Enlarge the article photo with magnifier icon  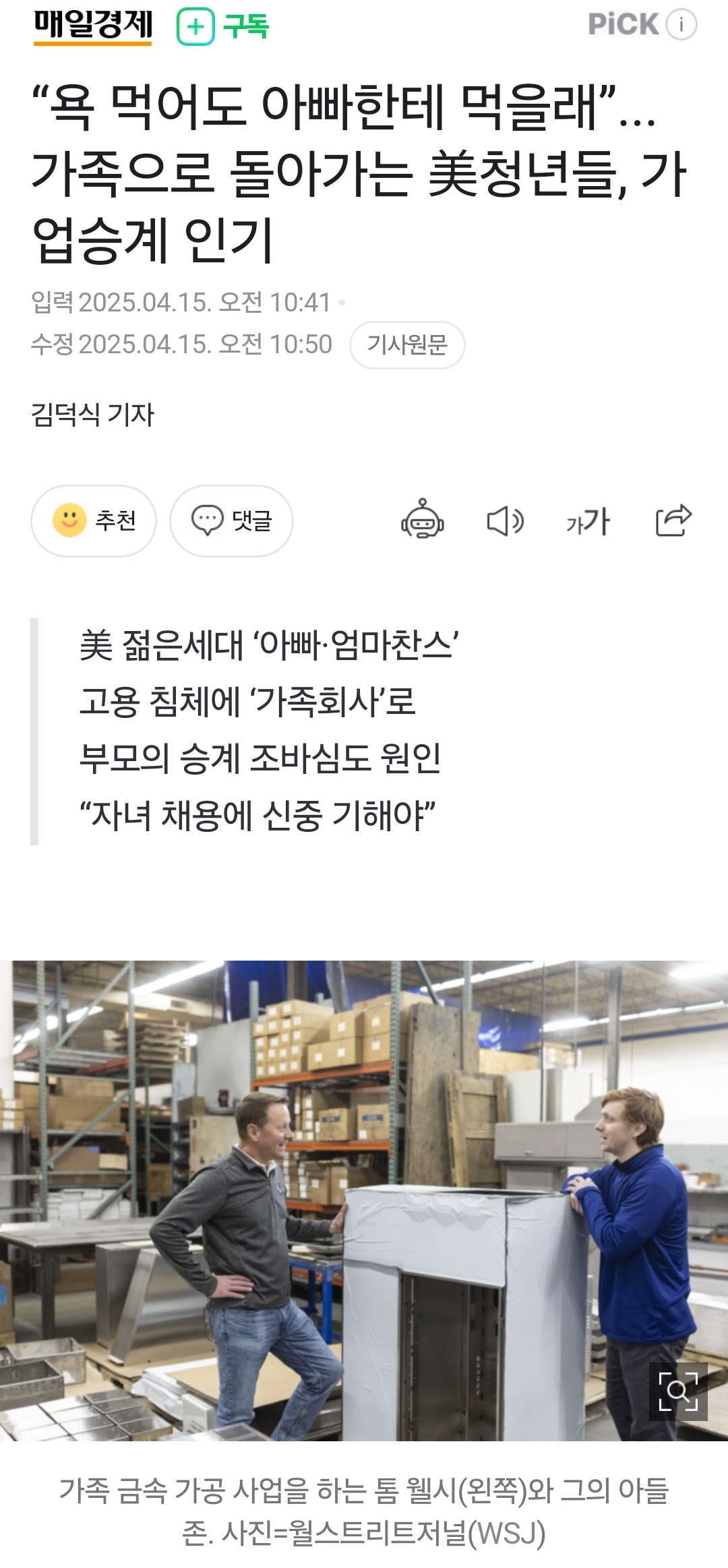(x=677, y=1391)
